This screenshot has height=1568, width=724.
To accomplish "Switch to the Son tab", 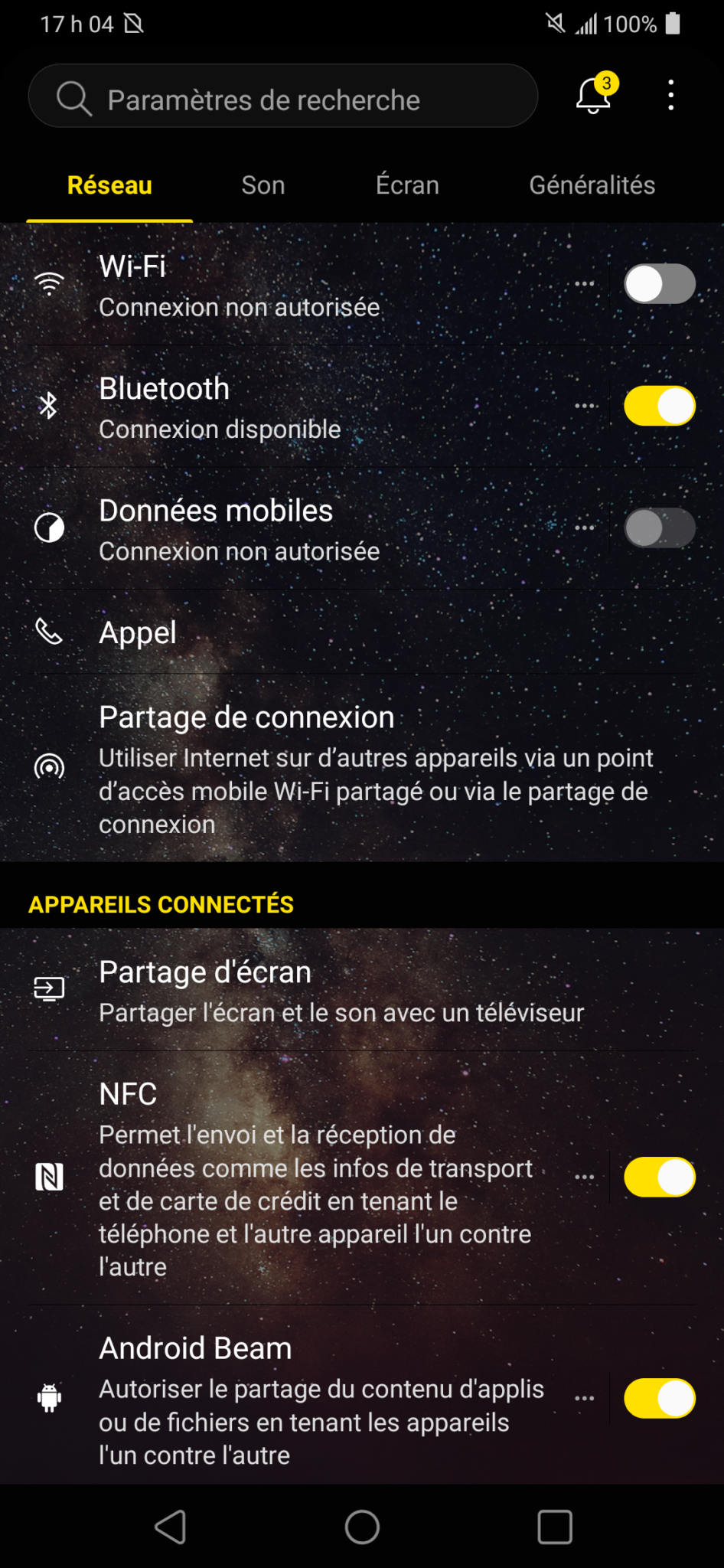I will [263, 185].
